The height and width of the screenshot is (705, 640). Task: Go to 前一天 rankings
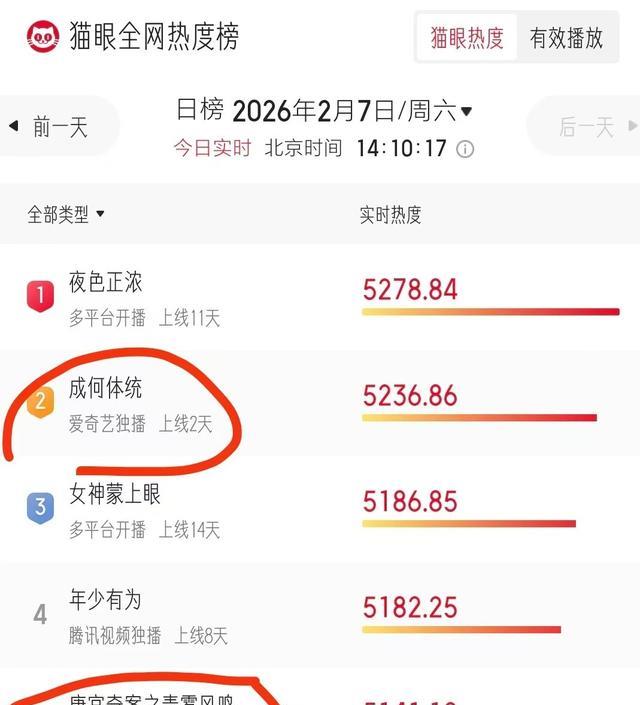(58, 126)
